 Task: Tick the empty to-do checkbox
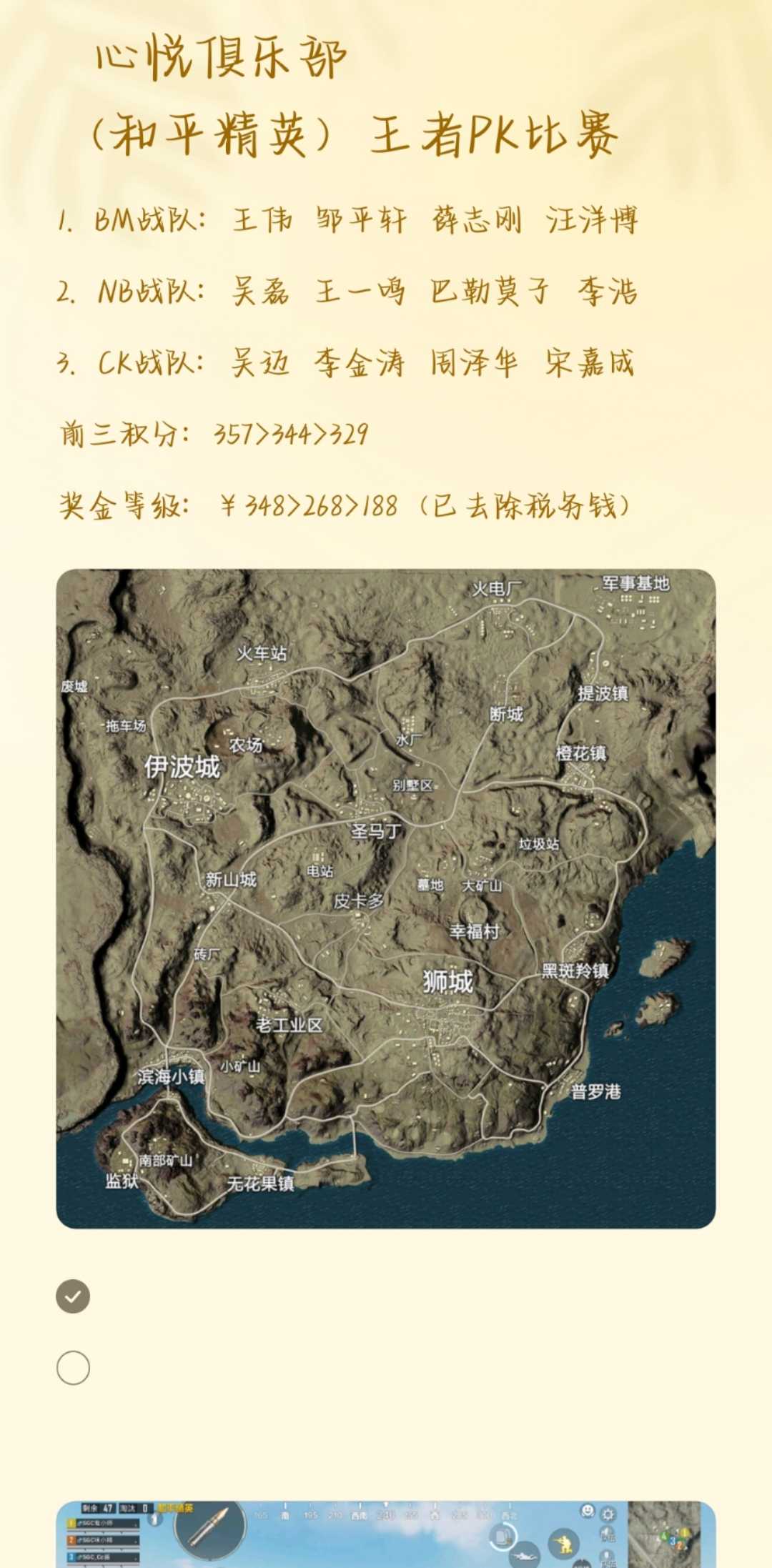point(73,1368)
